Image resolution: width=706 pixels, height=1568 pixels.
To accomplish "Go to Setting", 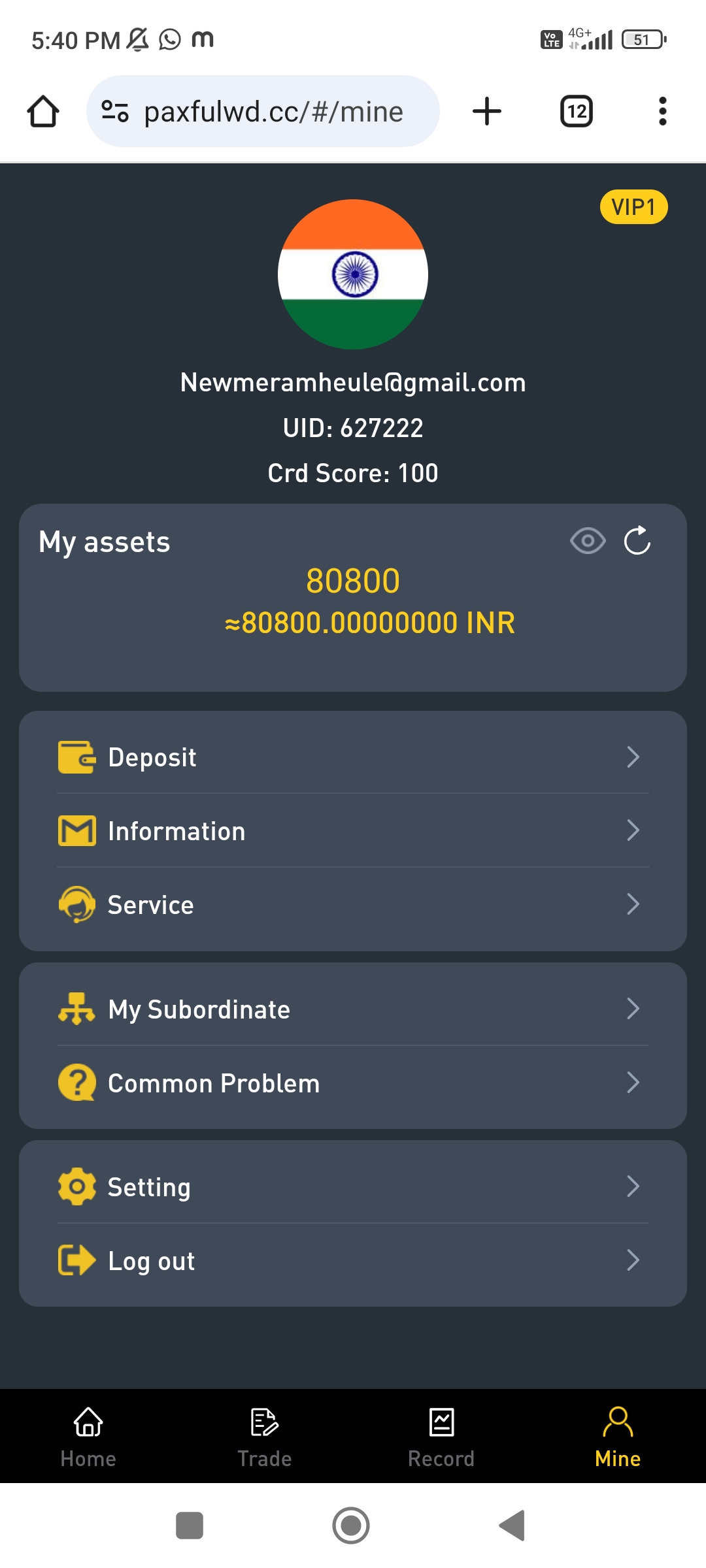I will (x=353, y=1187).
